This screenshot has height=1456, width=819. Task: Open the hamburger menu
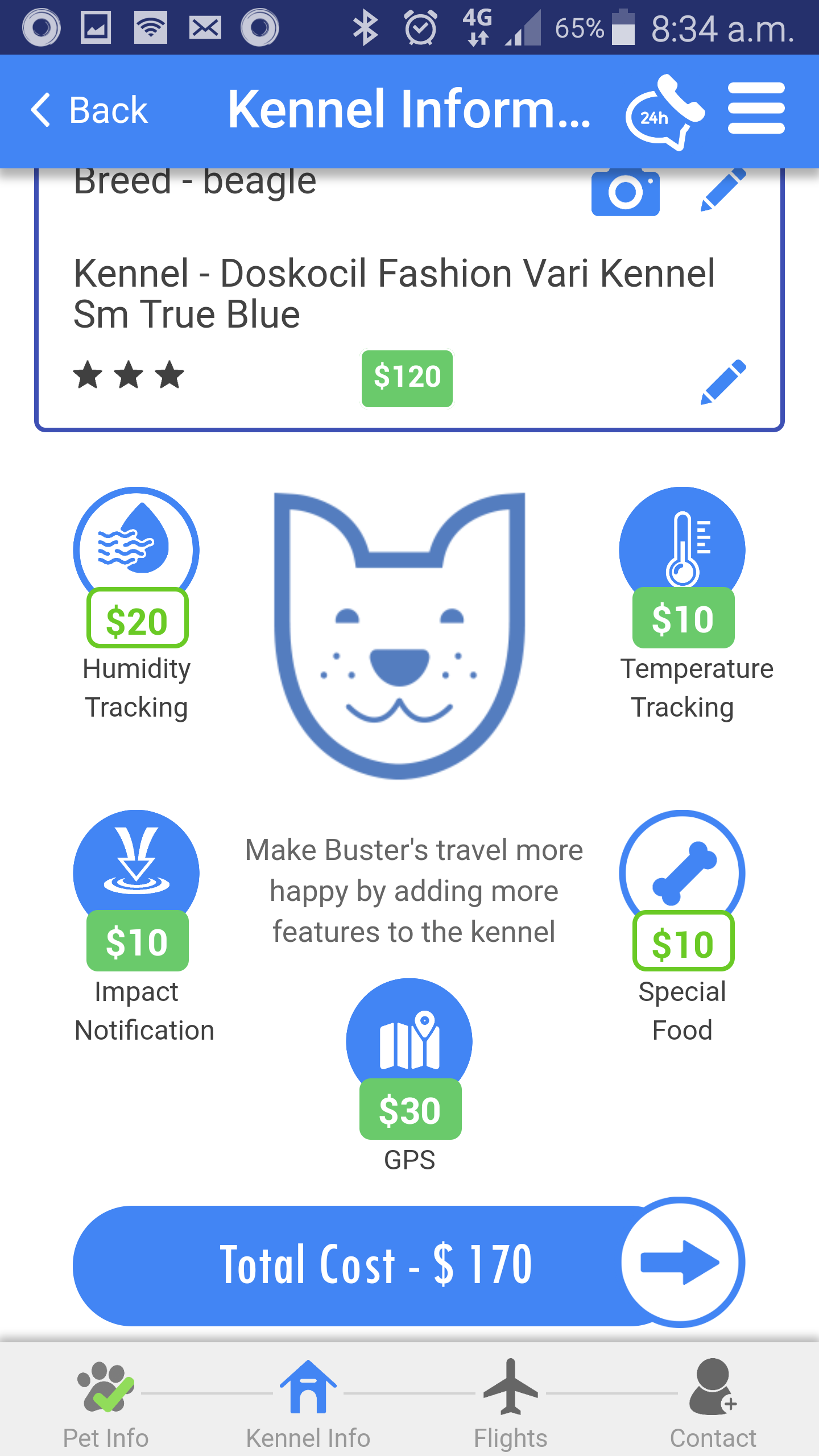[x=756, y=108]
